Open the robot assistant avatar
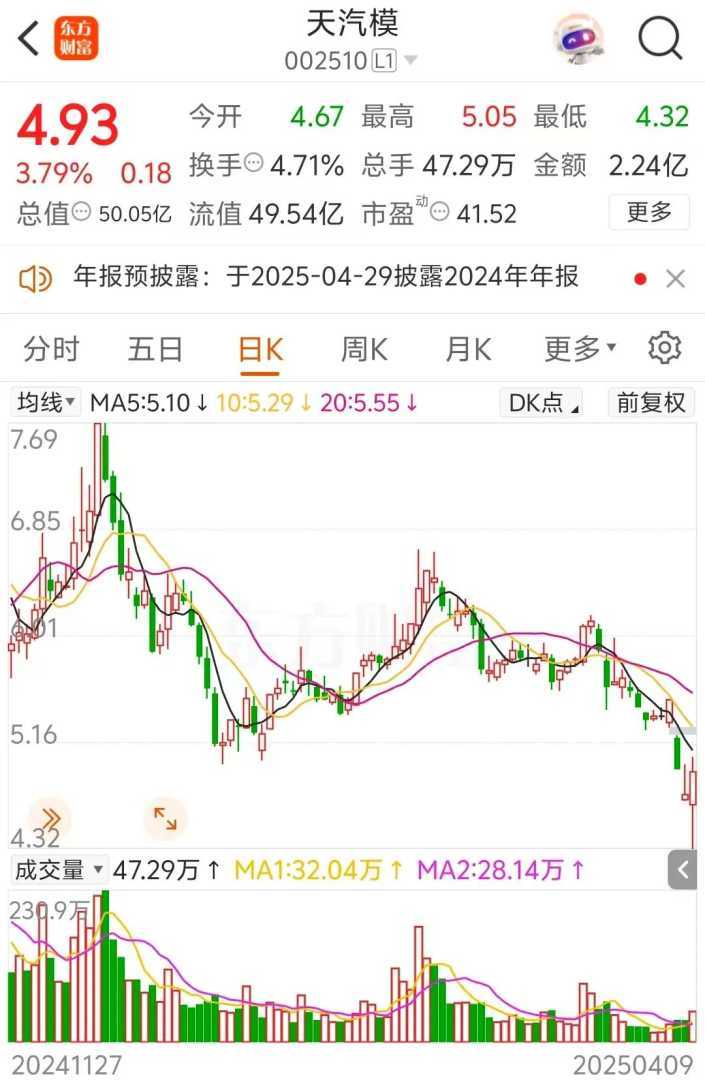Image resolution: width=705 pixels, height=1080 pixels. [x=579, y=40]
